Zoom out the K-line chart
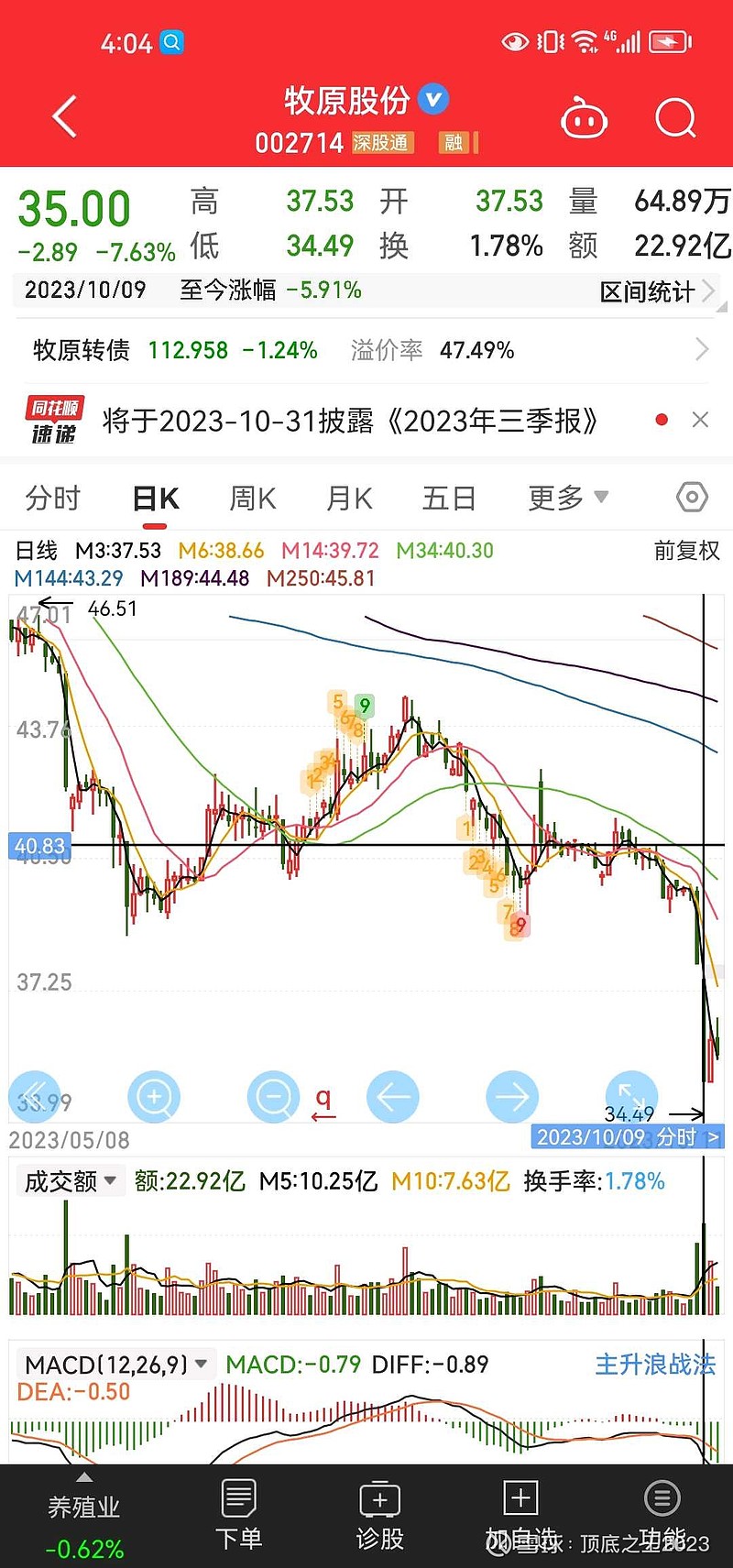 (273, 1096)
